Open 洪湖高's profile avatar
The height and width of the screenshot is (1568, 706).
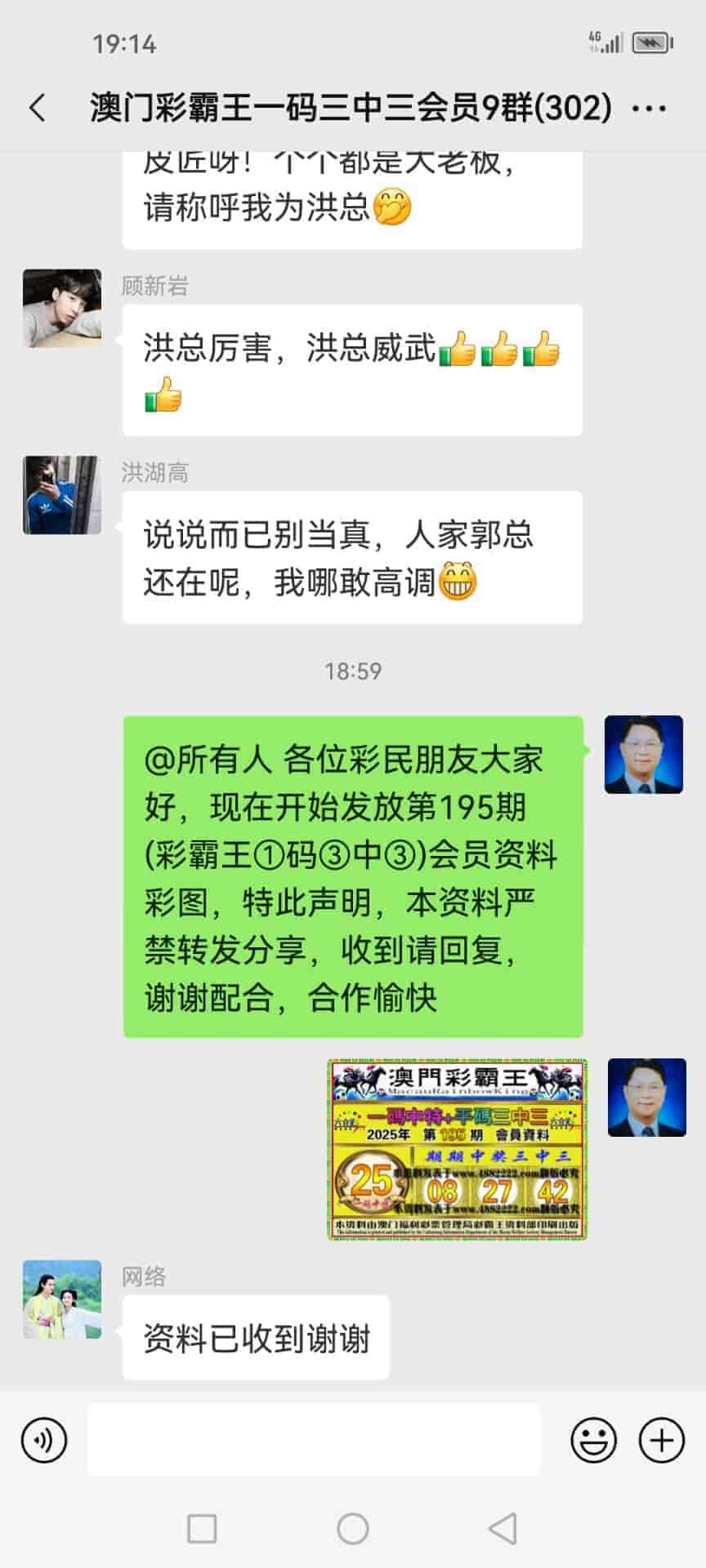click(x=62, y=495)
